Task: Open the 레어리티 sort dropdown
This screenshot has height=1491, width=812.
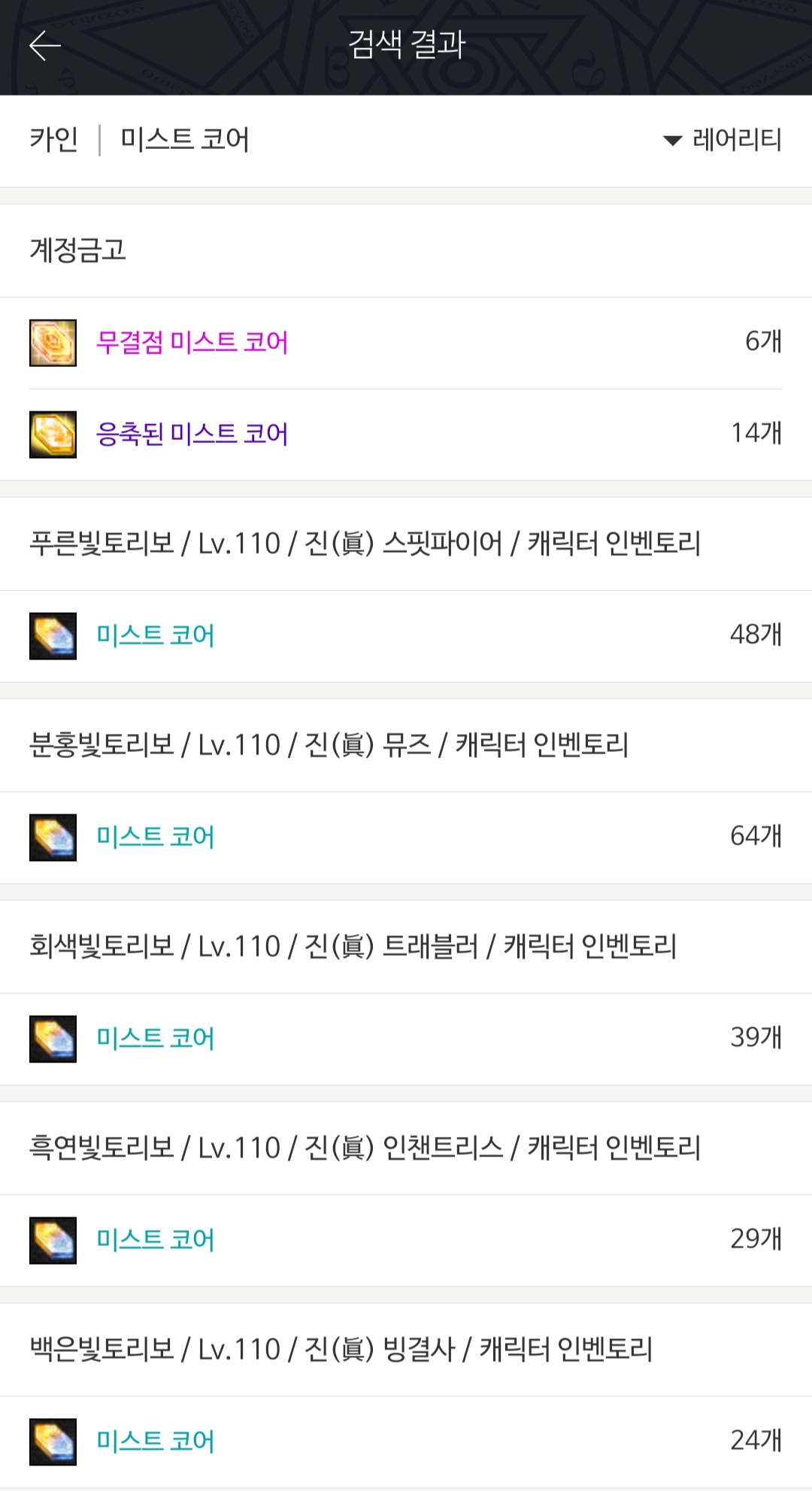Action: click(x=722, y=140)
